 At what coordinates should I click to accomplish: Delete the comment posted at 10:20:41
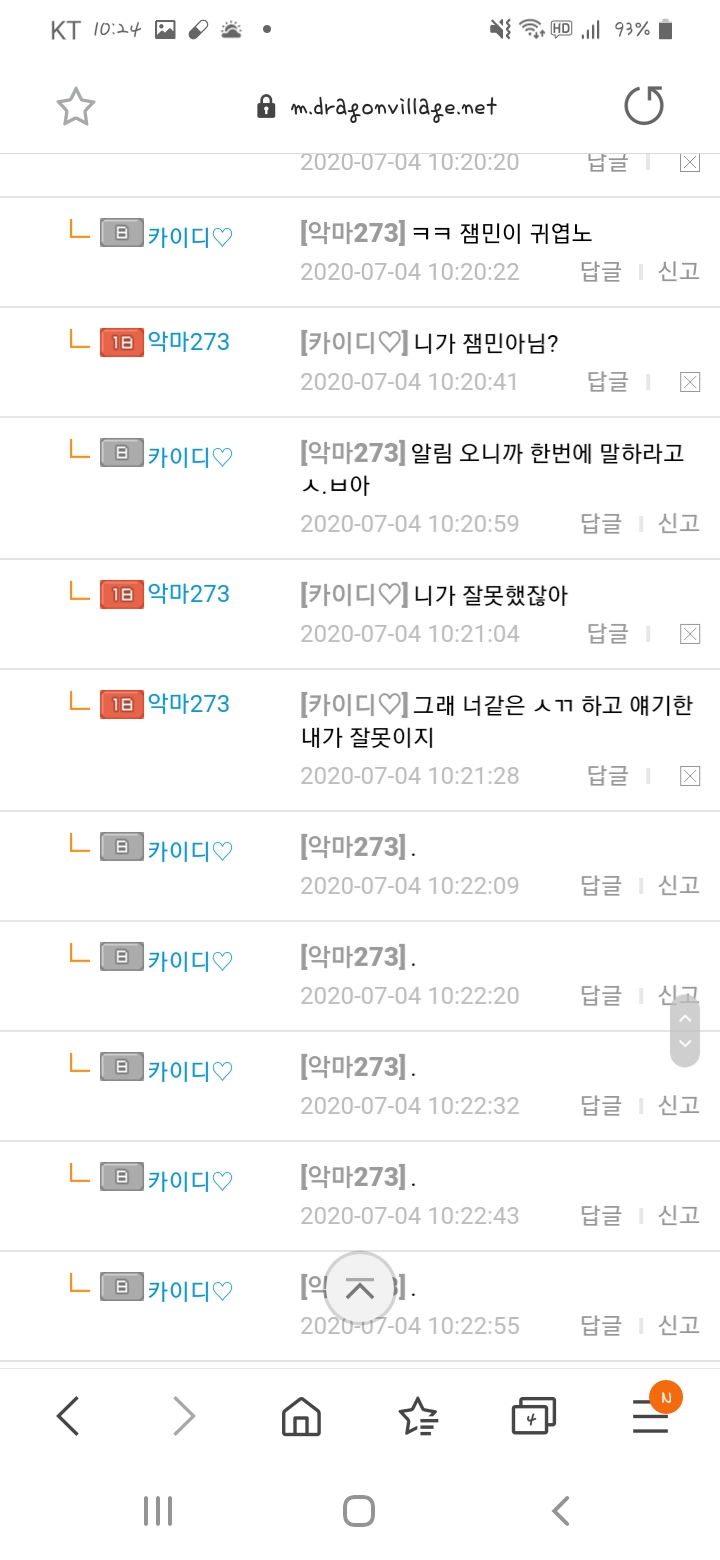689,381
